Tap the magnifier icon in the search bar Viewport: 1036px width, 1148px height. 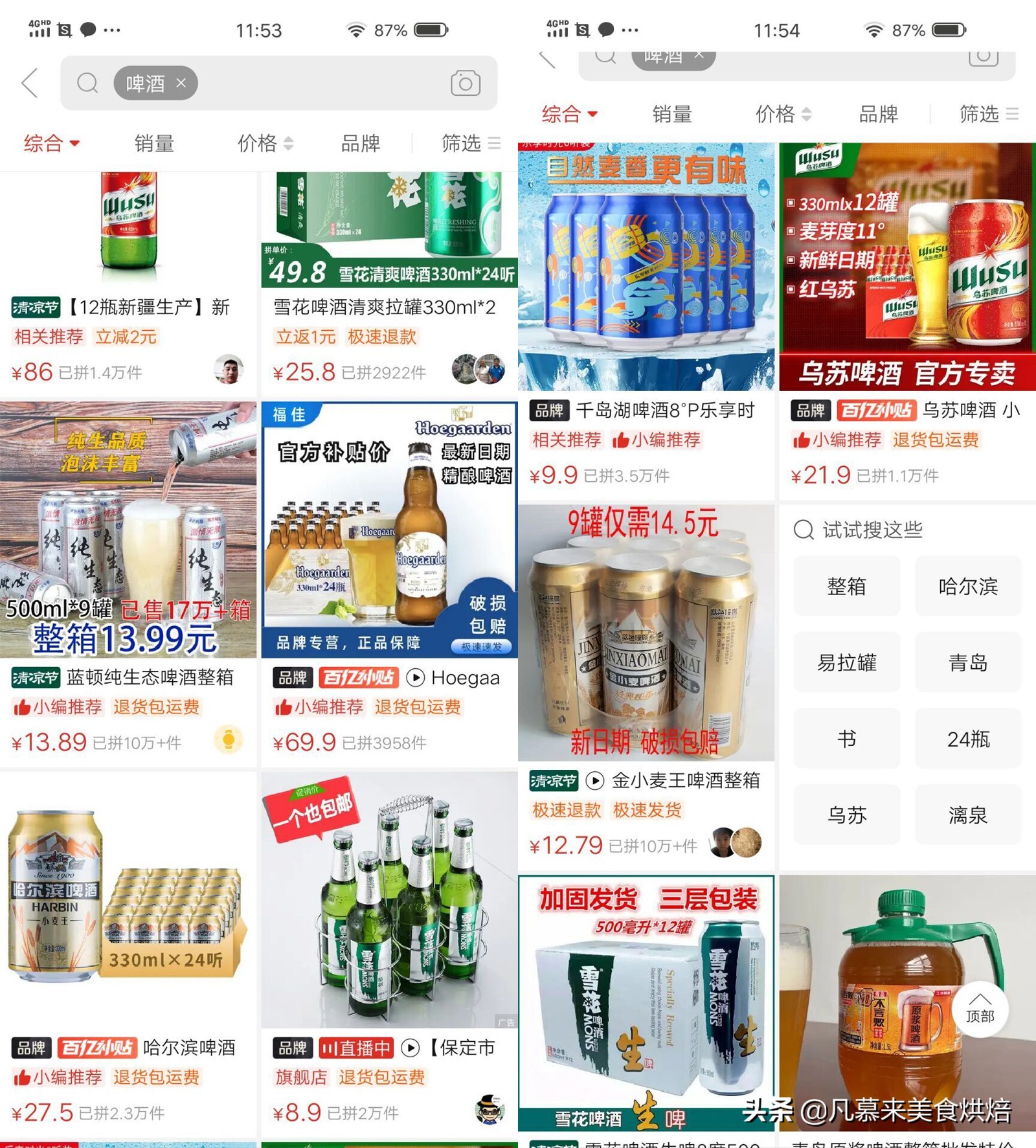(88, 83)
